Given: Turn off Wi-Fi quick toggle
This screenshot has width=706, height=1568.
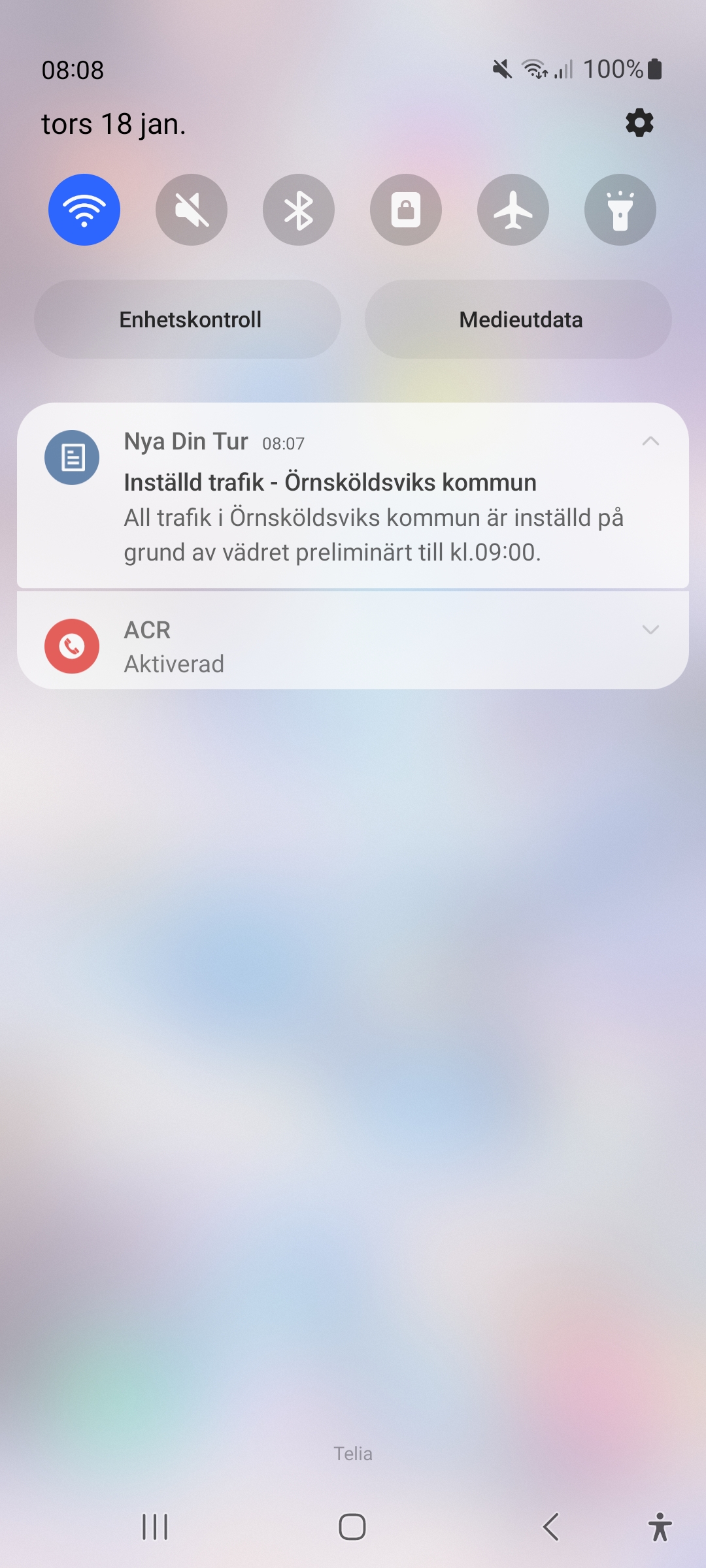Looking at the screenshot, I should pyautogui.click(x=84, y=210).
